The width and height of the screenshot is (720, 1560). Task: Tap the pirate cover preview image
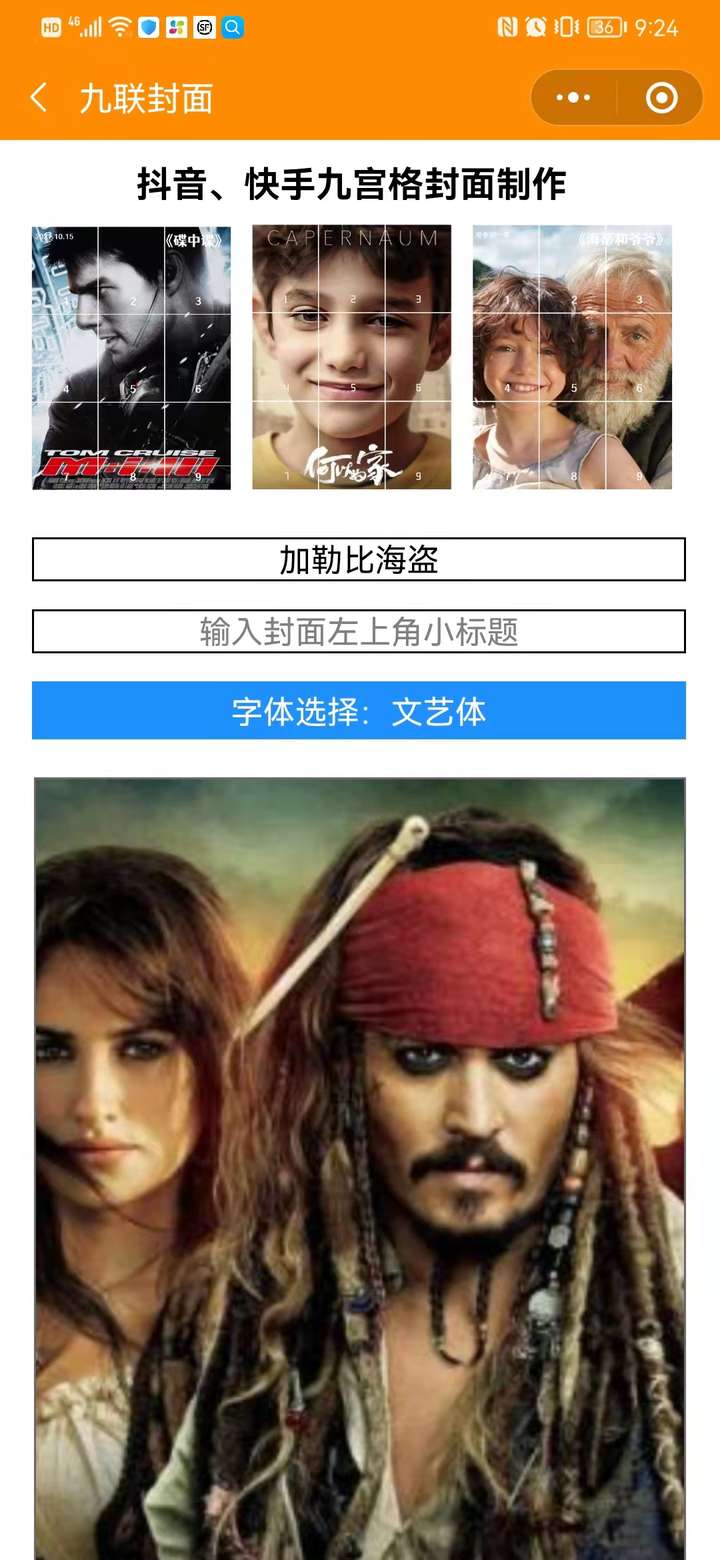360,1160
